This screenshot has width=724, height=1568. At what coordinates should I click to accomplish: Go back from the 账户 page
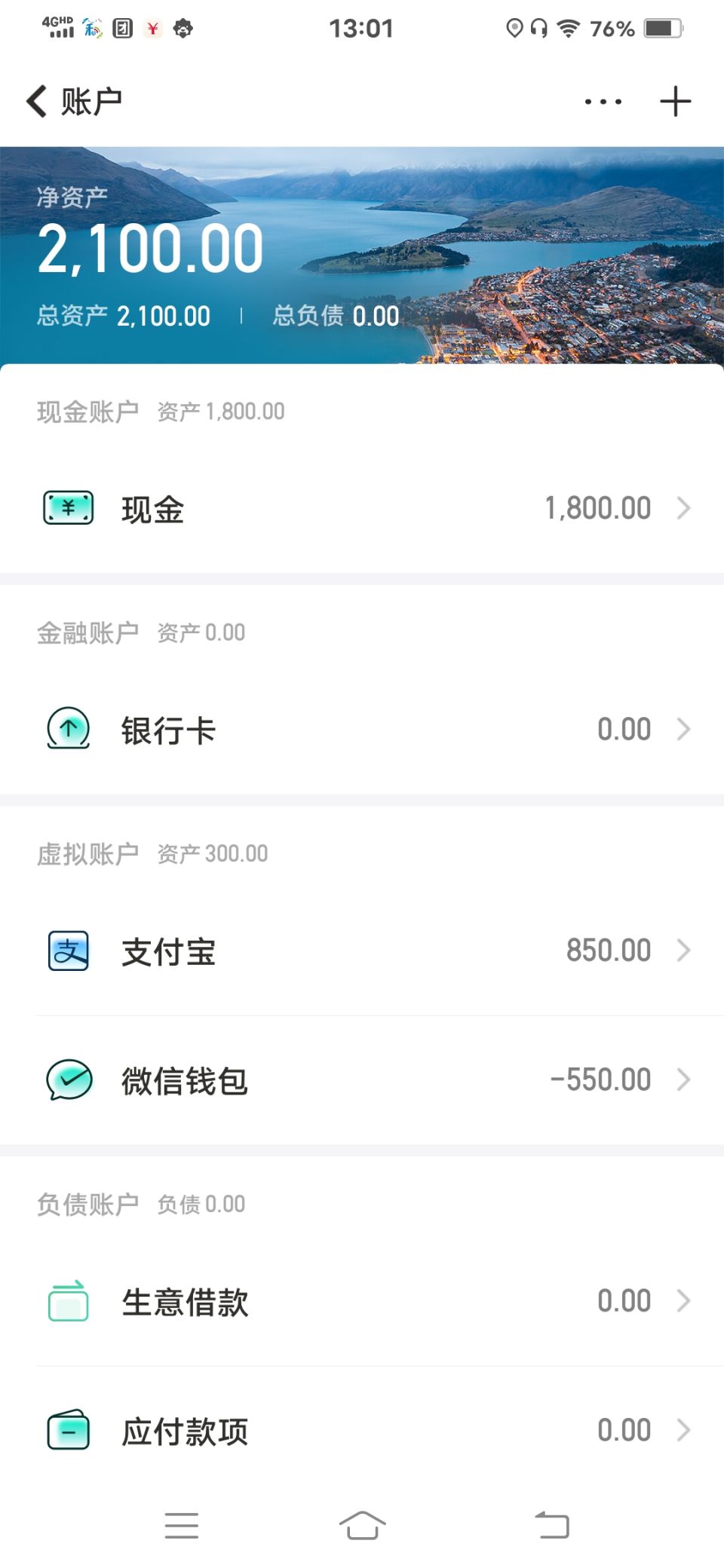[38, 101]
